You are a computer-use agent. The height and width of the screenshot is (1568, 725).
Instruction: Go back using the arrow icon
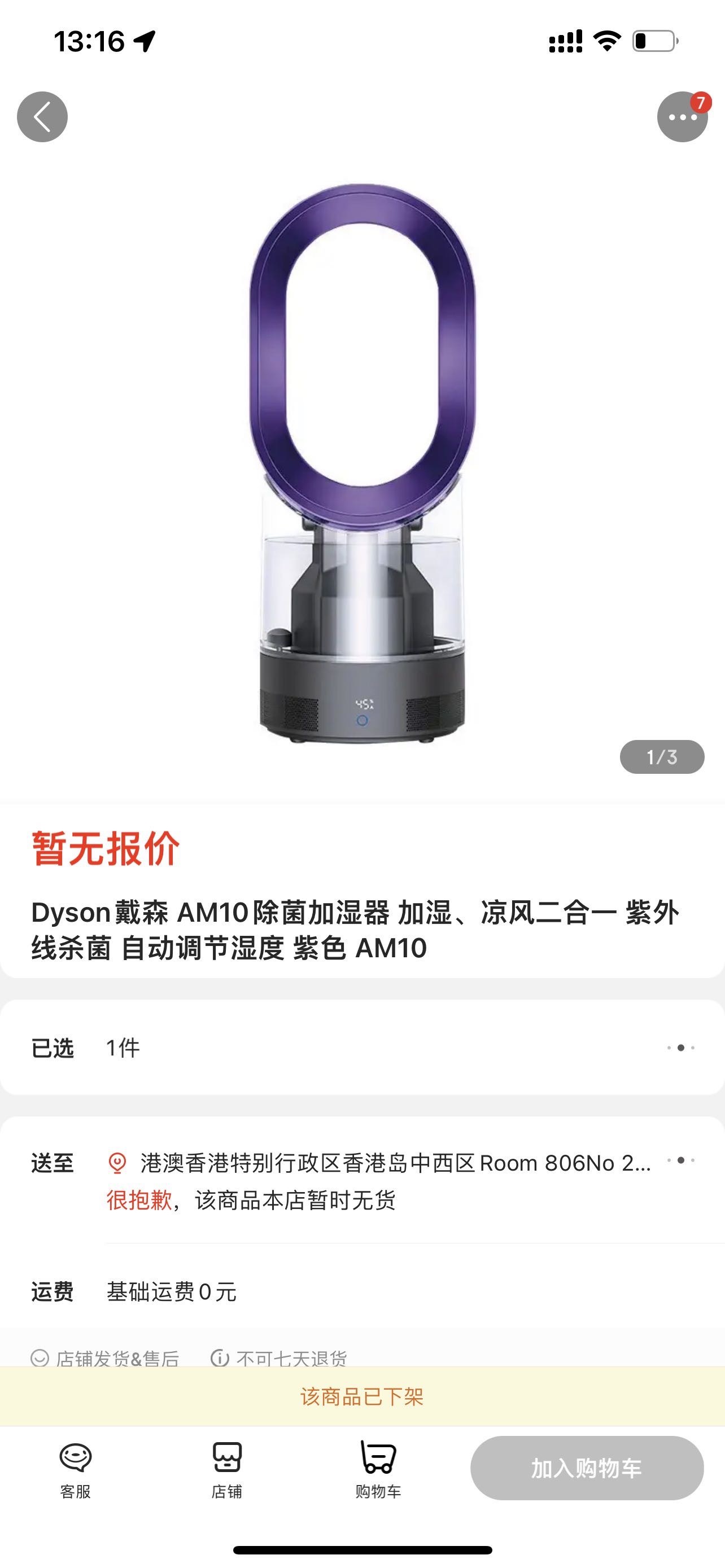pos(42,117)
